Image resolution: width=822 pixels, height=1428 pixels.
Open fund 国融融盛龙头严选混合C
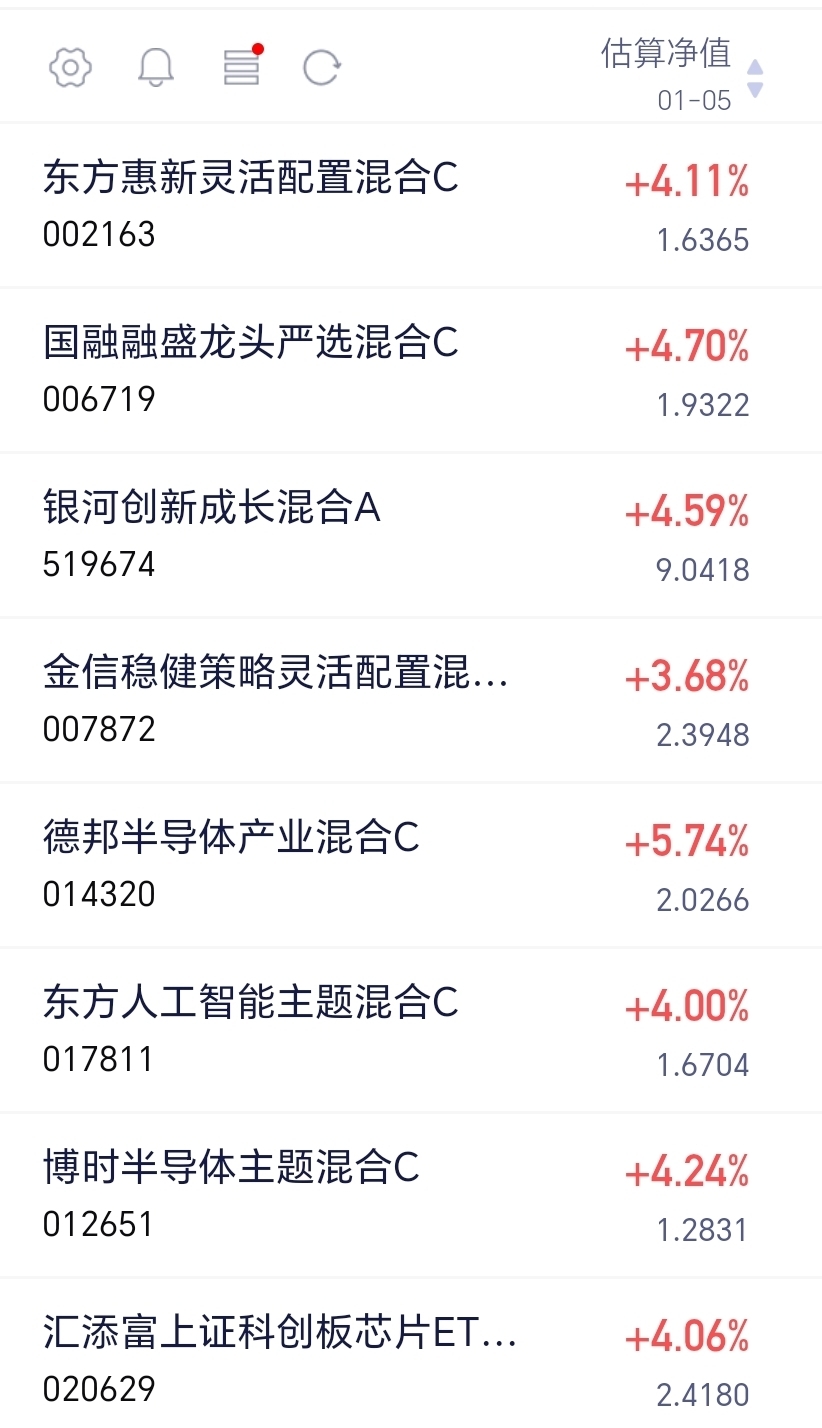click(411, 371)
